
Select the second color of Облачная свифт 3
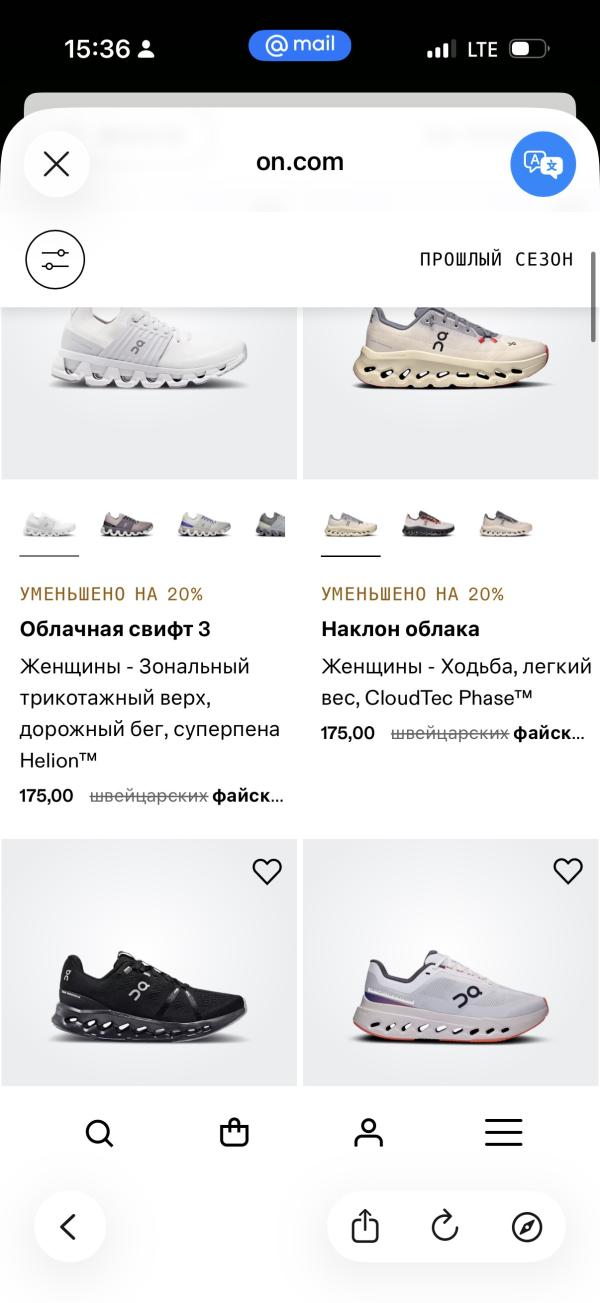point(127,524)
